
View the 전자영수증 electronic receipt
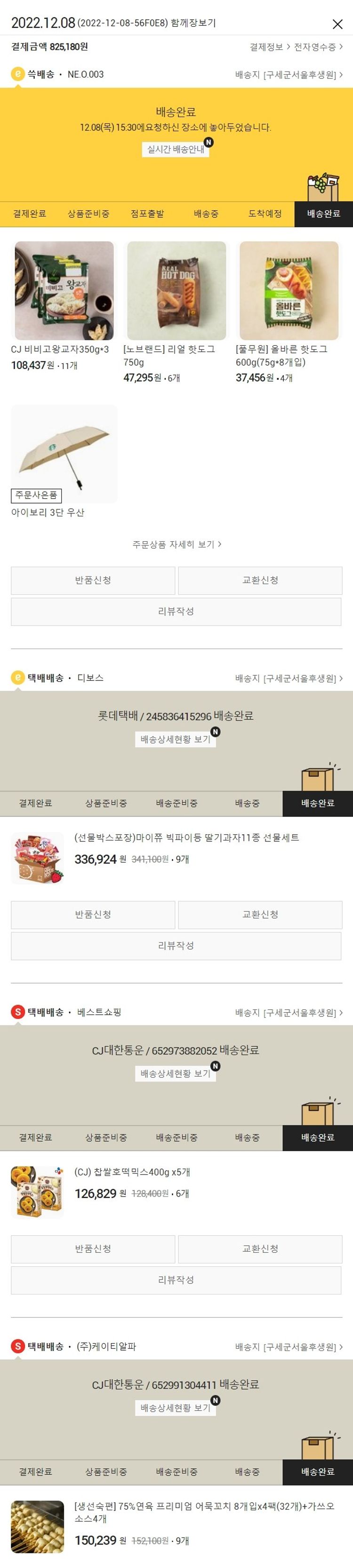tap(318, 47)
